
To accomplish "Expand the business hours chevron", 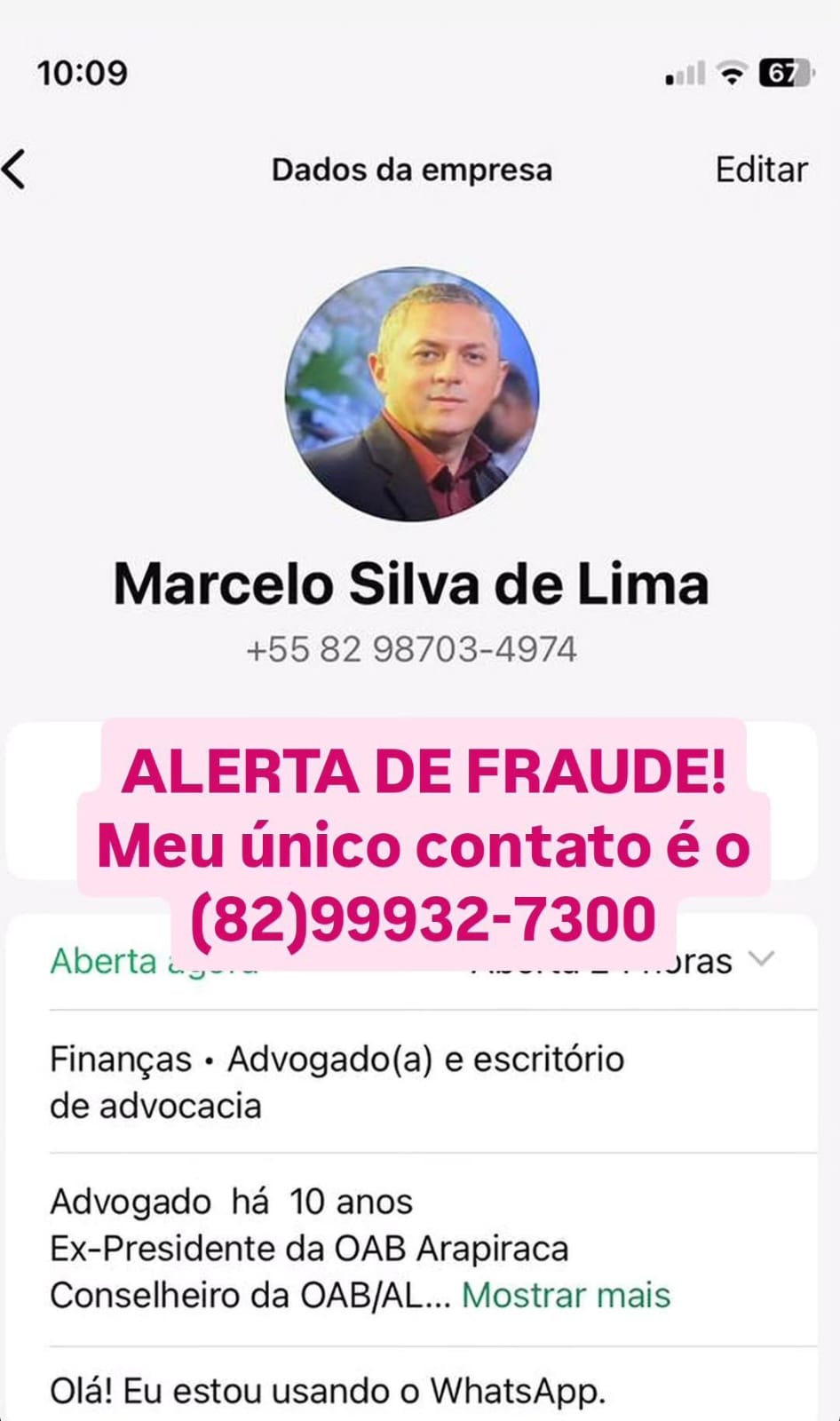I will coord(762,959).
